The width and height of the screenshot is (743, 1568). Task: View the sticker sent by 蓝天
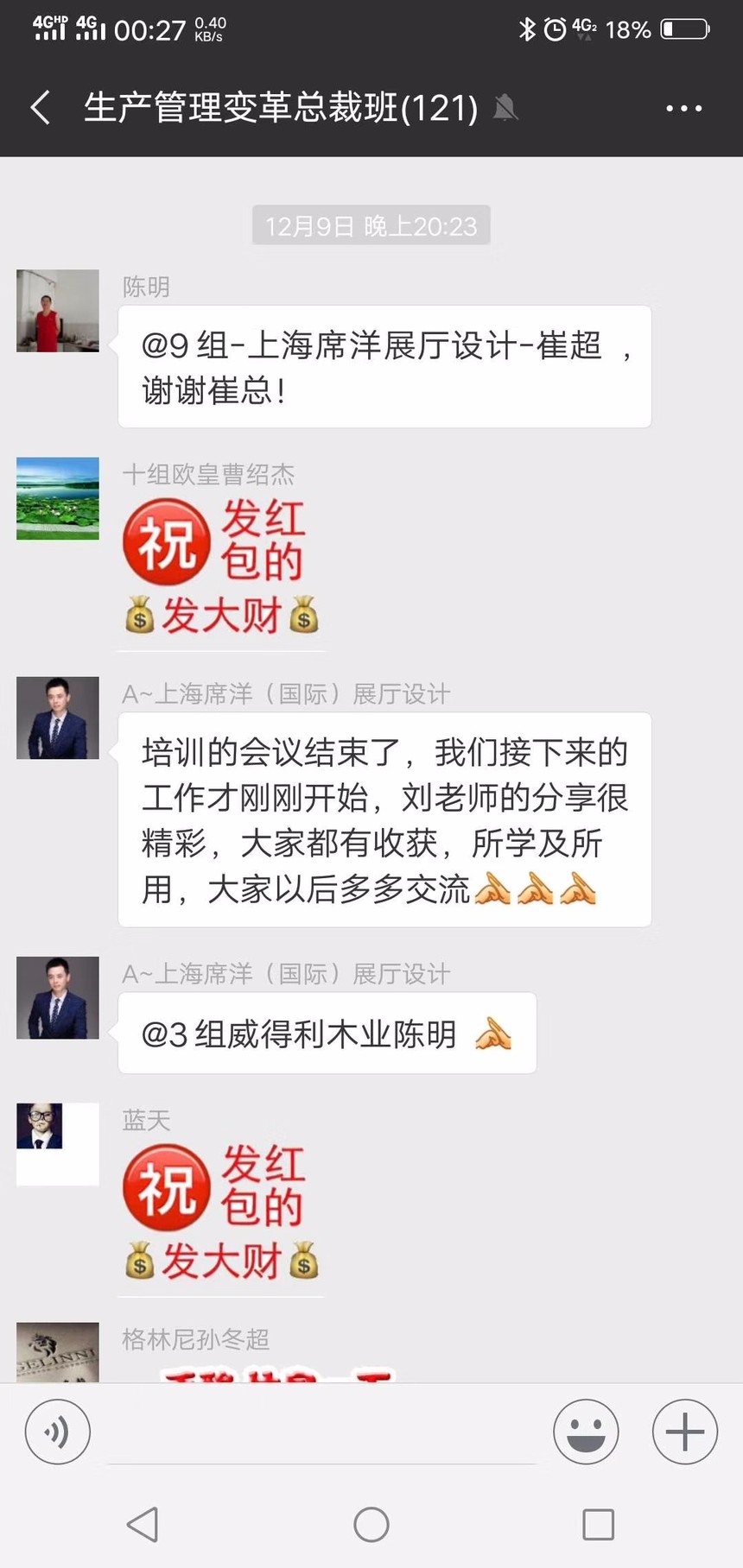tap(221, 1212)
